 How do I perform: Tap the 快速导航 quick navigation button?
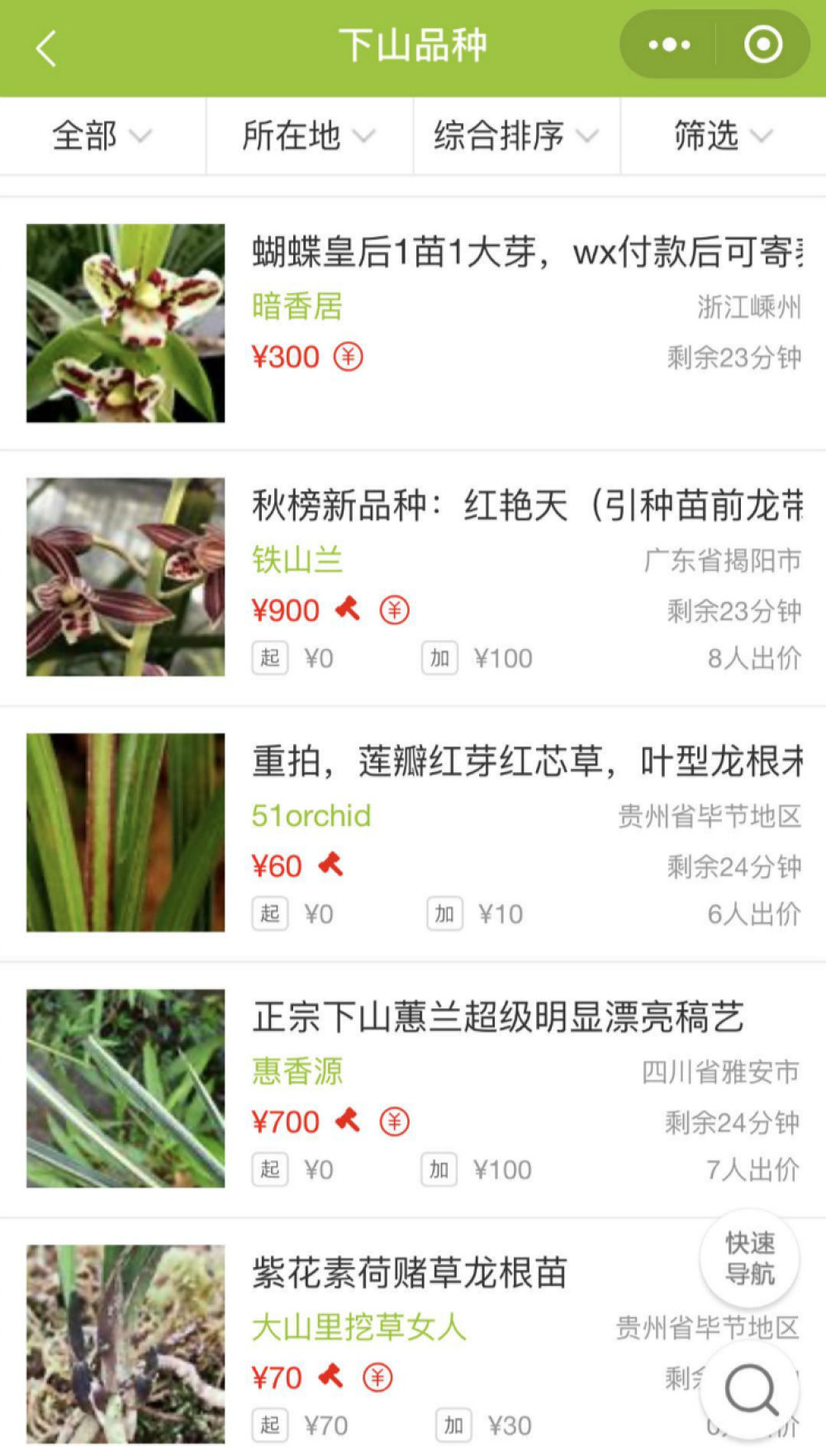pos(748,1258)
